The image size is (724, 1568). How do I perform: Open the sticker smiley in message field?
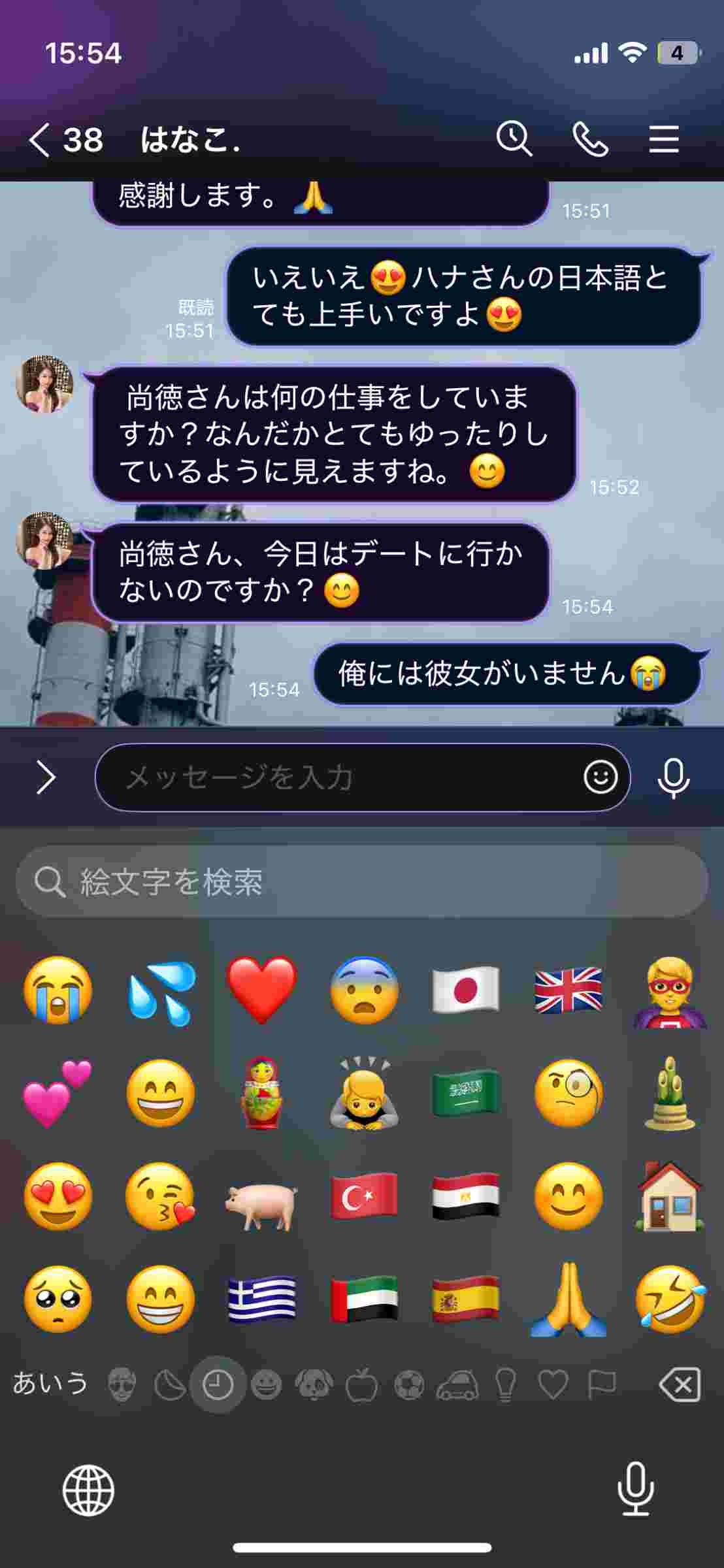600,777
